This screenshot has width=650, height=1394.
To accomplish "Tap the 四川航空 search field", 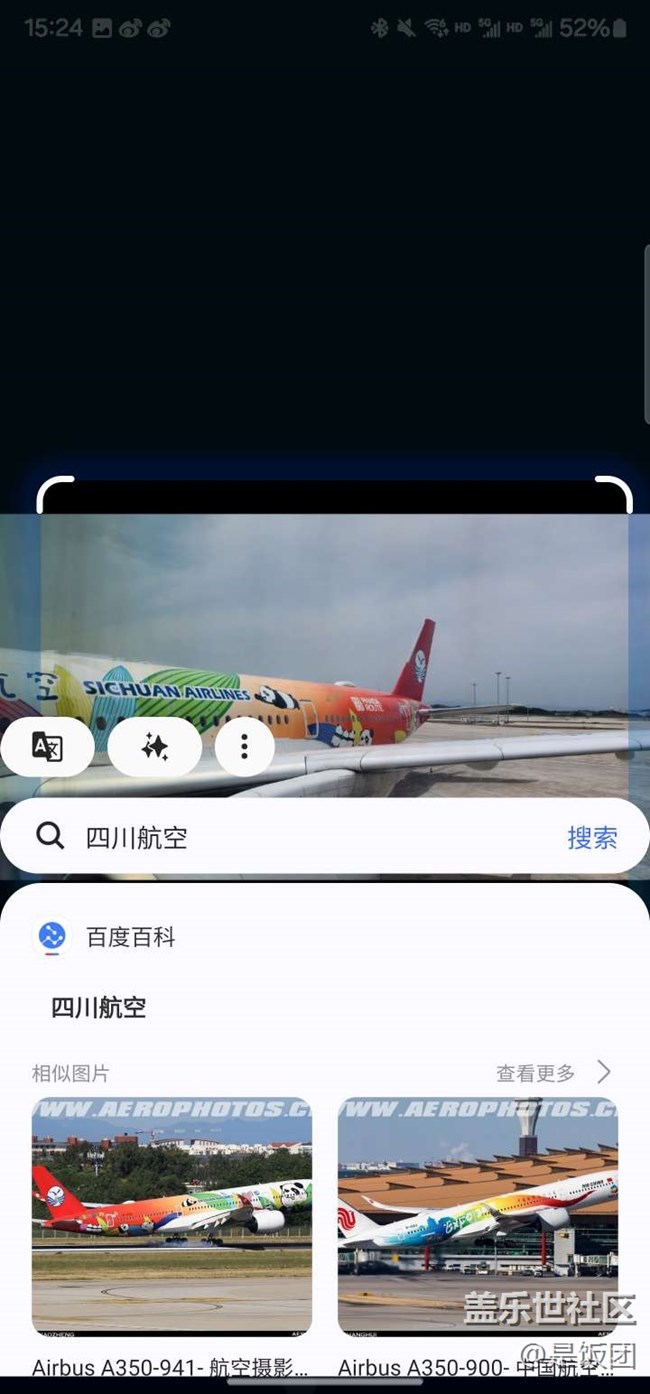I will tap(300, 837).
